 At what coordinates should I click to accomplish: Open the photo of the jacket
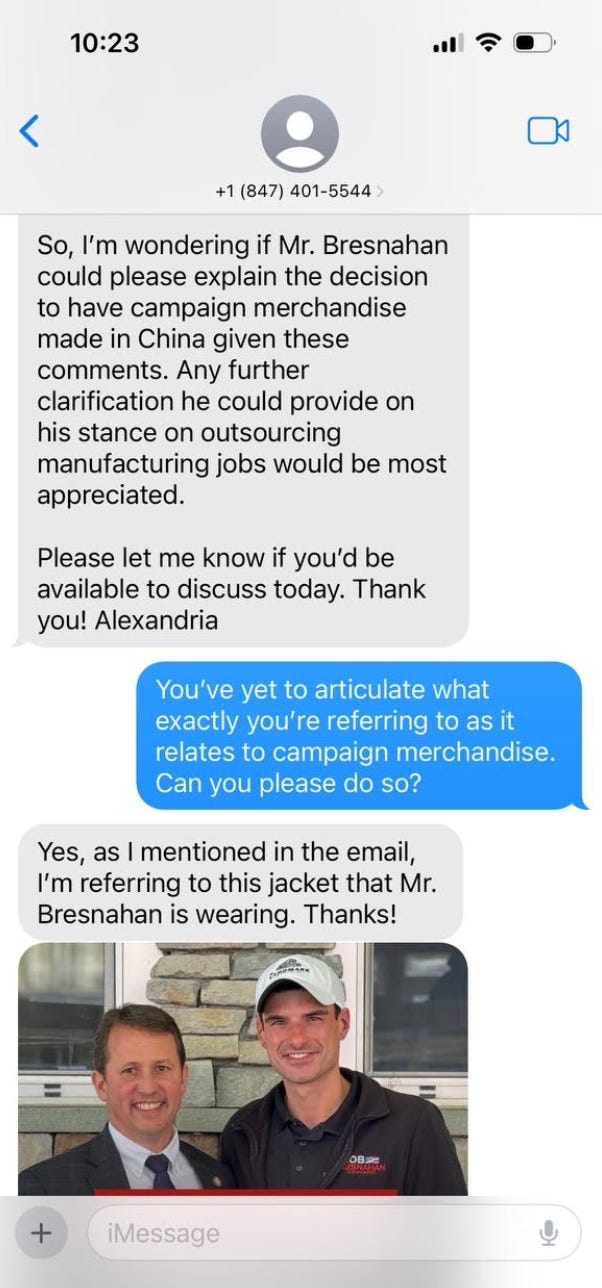[243, 1068]
